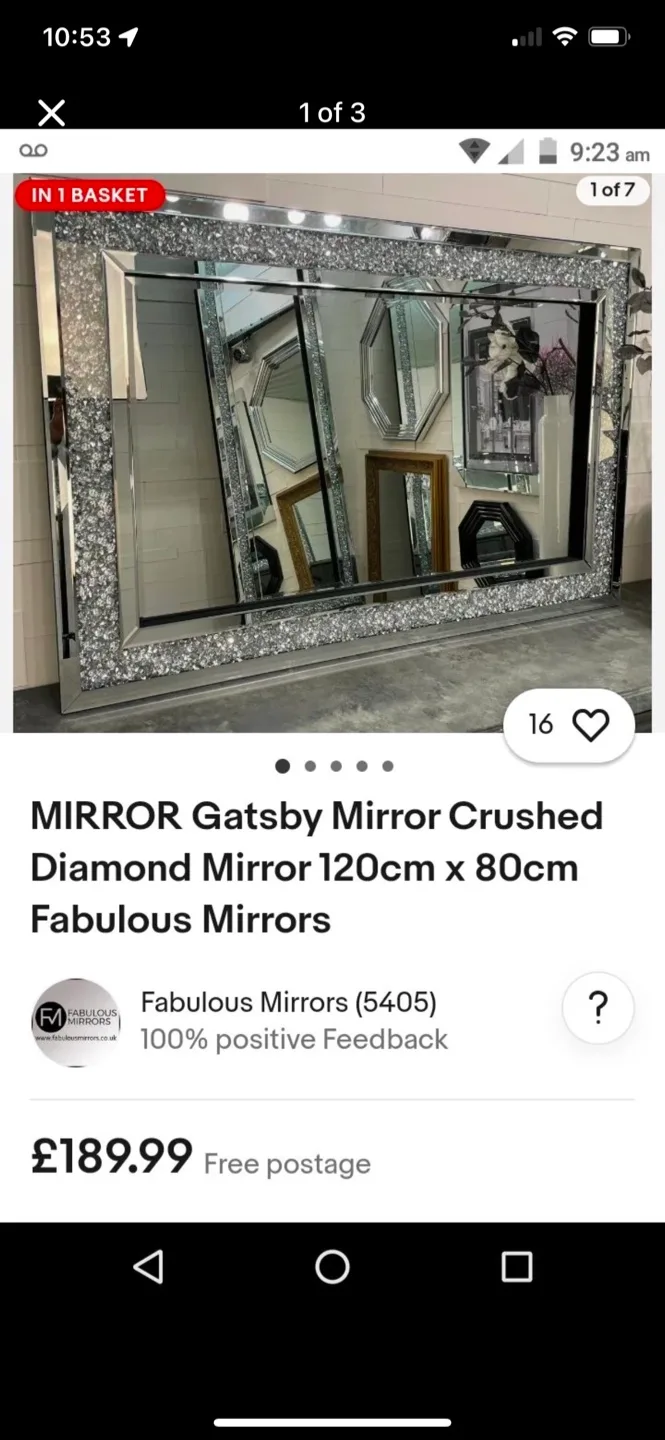Viewport: 665px width, 1440px height.
Task: Open recent apps with the square button
Action: (516, 1267)
